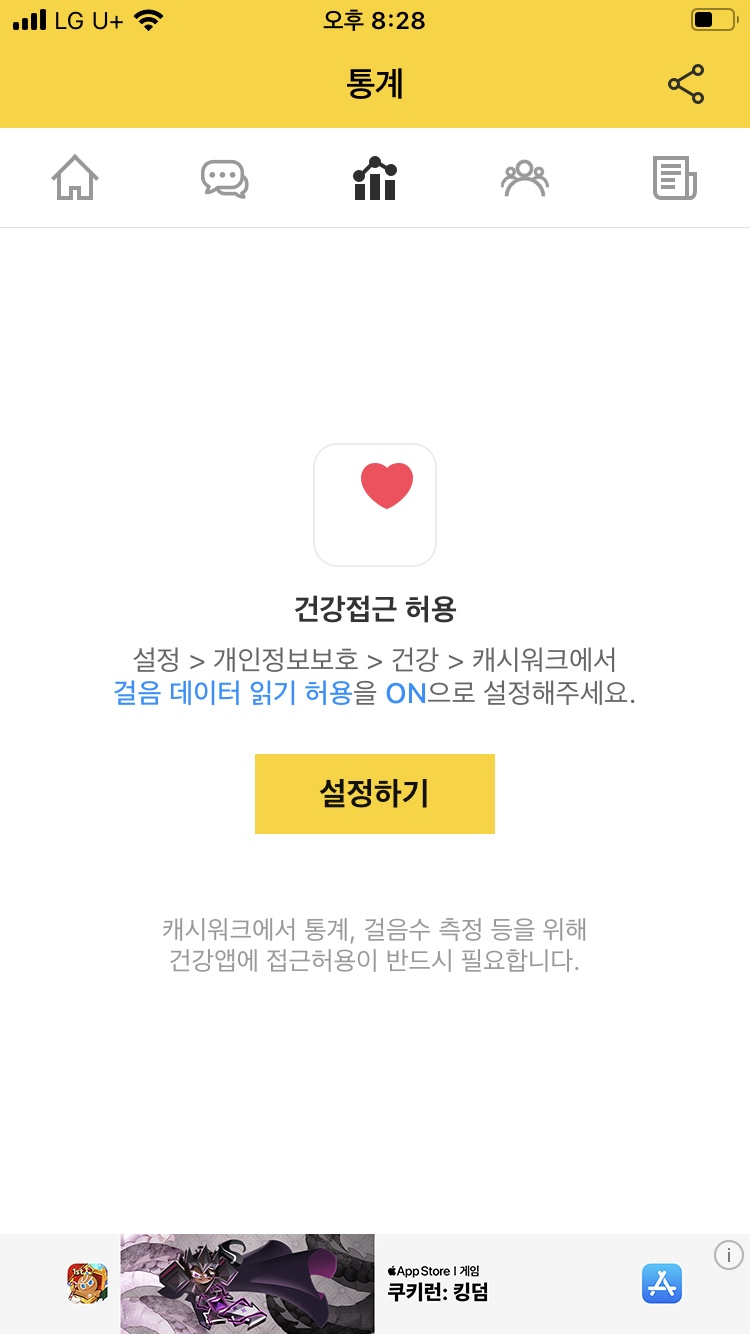The image size is (750, 1334).
Task: Select the news feed icon on the right
Action: (674, 177)
